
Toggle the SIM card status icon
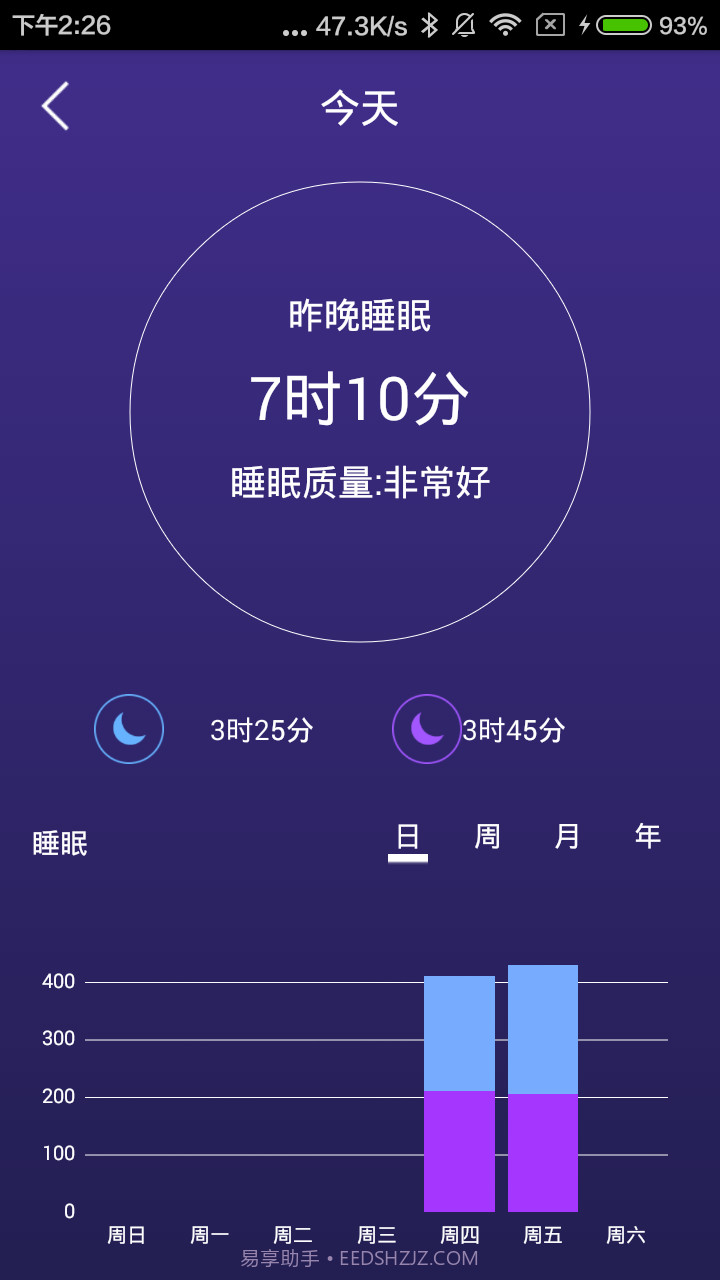[551, 27]
